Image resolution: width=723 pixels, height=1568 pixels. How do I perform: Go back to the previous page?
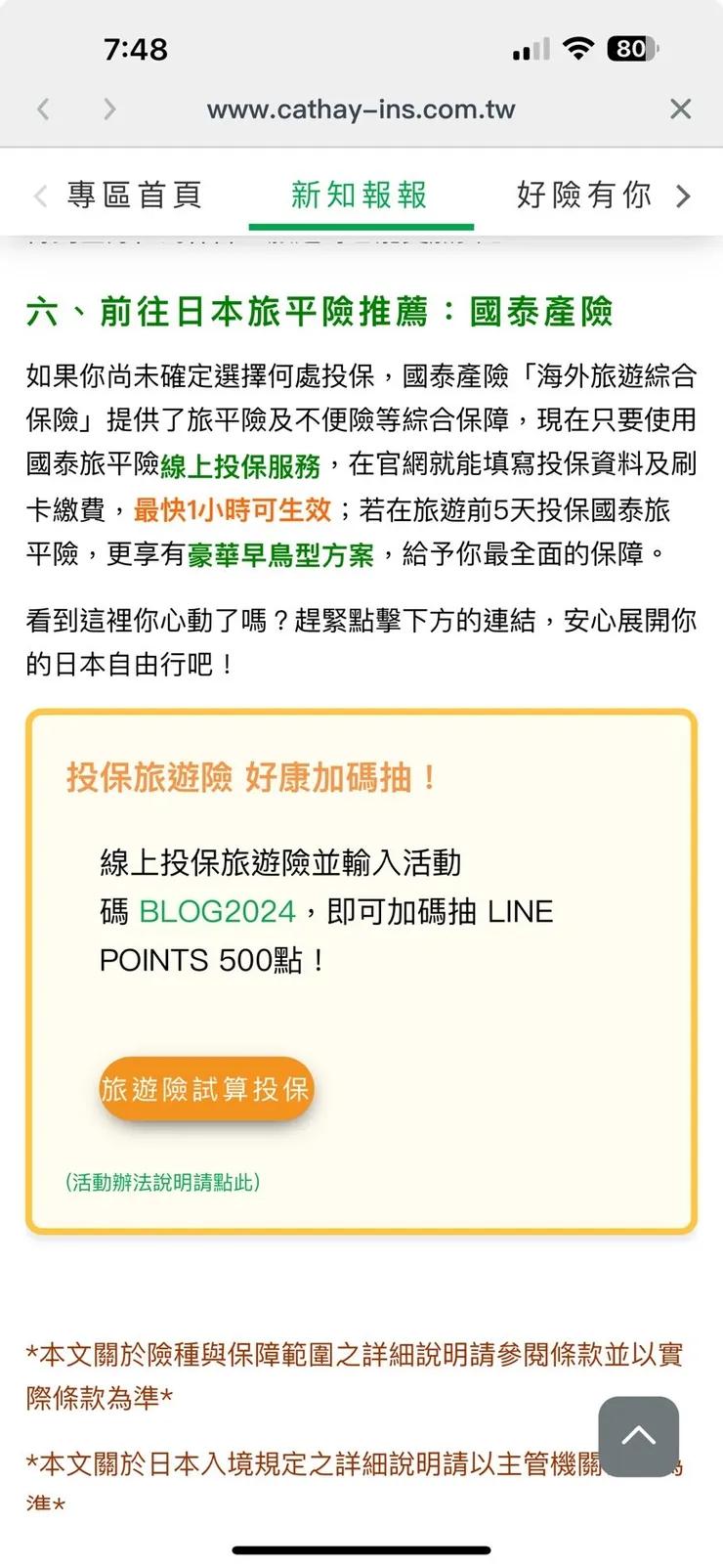pos(43,109)
